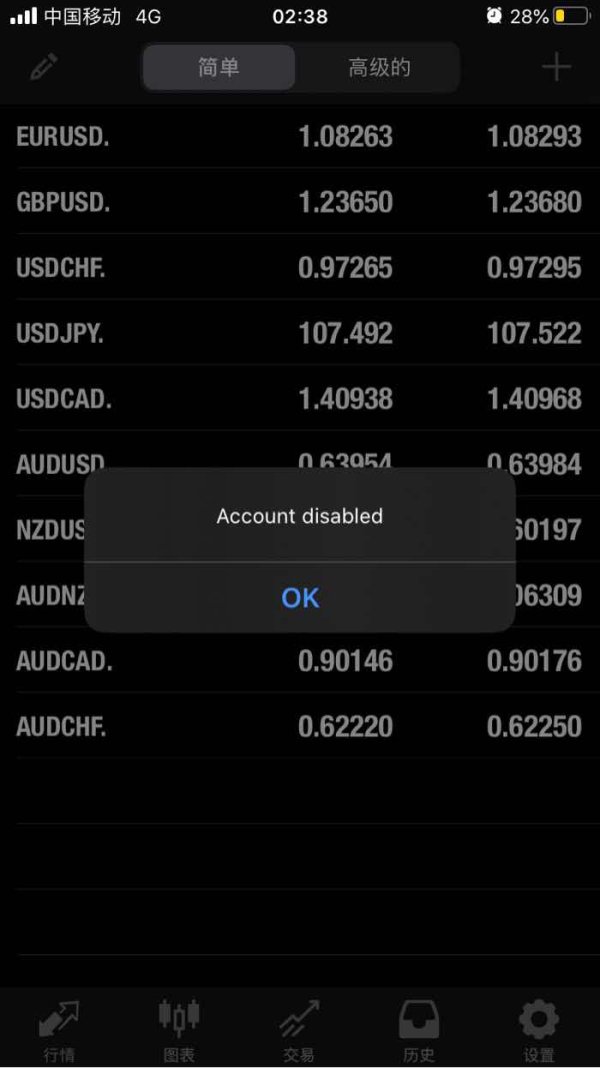Open the 交易 trade tab
This screenshot has height=1068, width=600.
[299, 1030]
